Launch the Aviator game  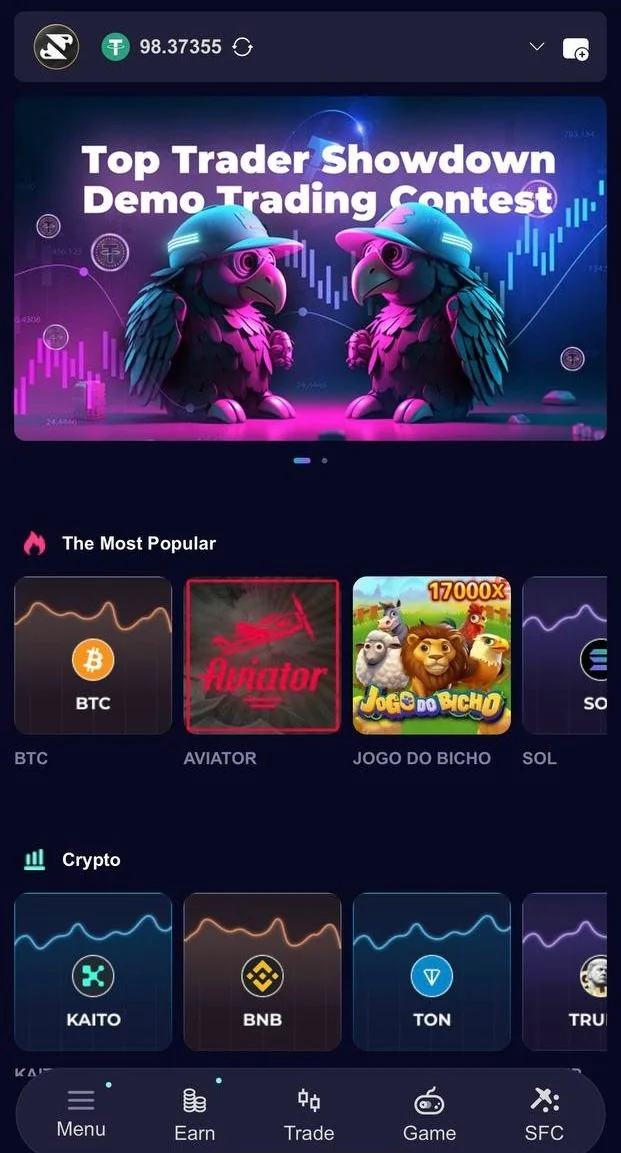pyautogui.click(x=262, y=655)
